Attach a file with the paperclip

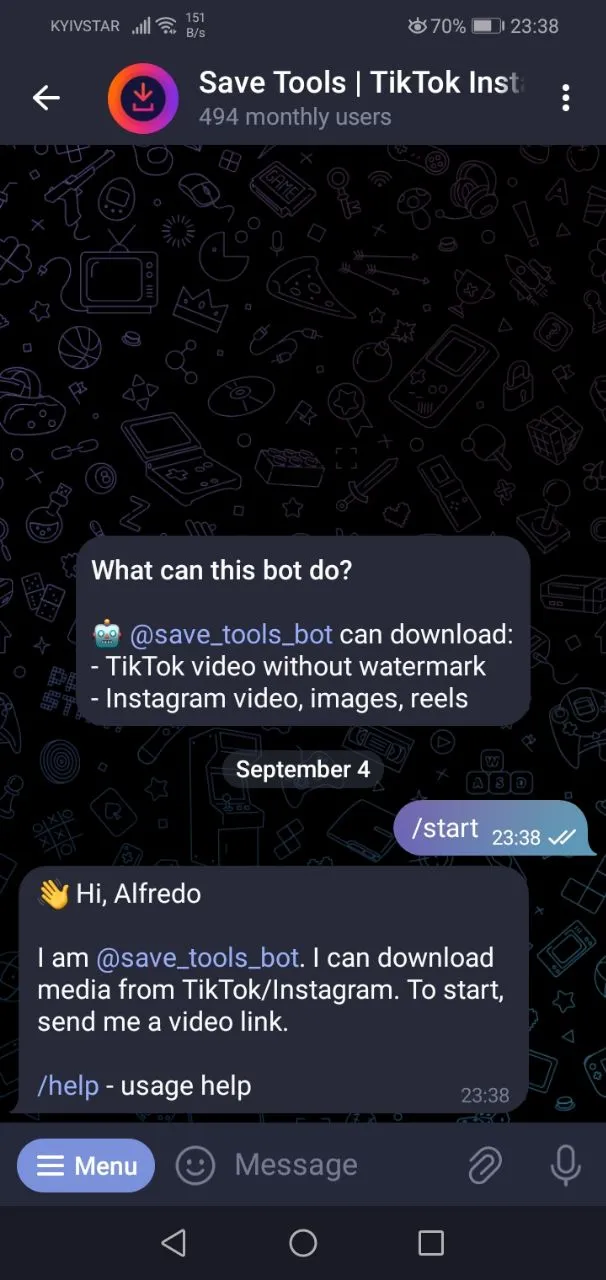[485, 1165]
